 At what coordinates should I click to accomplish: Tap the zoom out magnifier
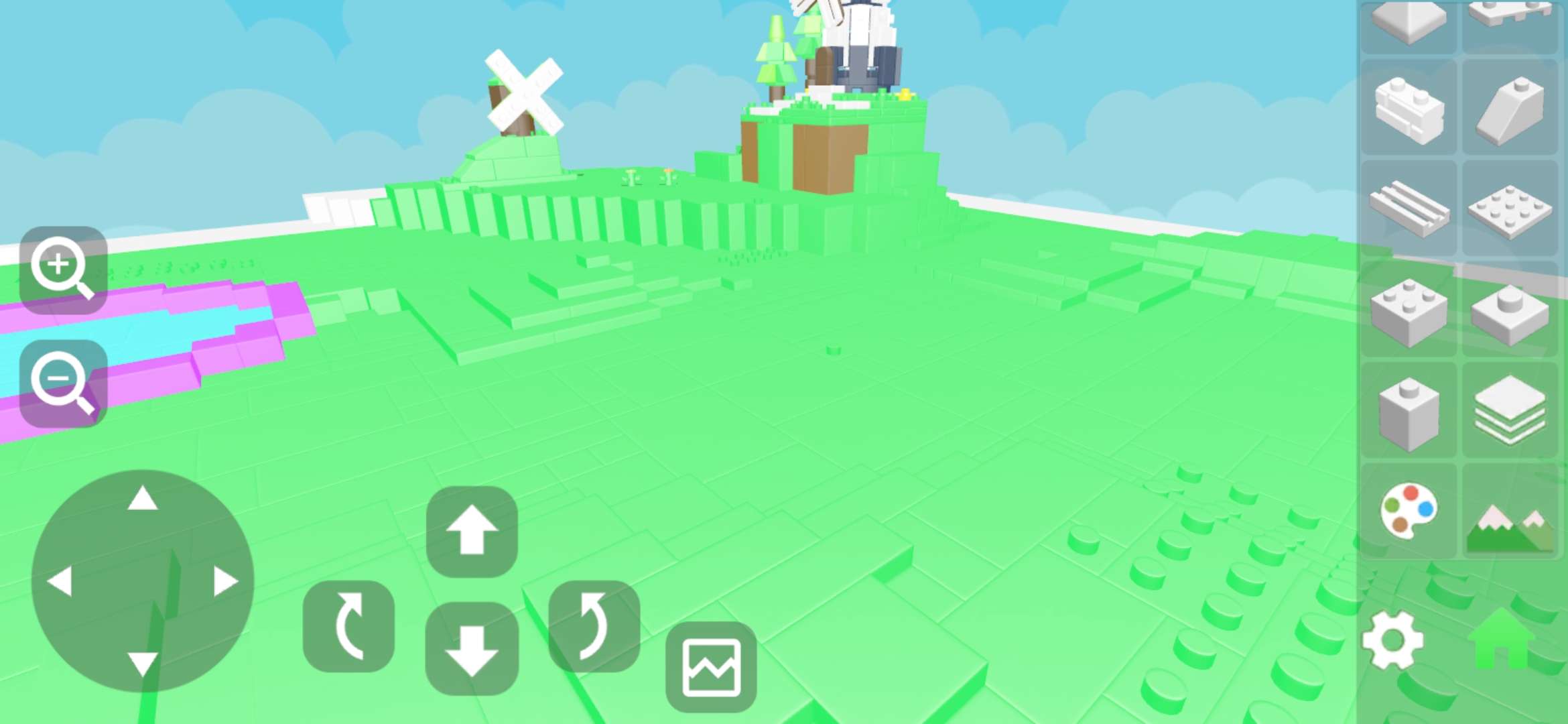(64, 383)
